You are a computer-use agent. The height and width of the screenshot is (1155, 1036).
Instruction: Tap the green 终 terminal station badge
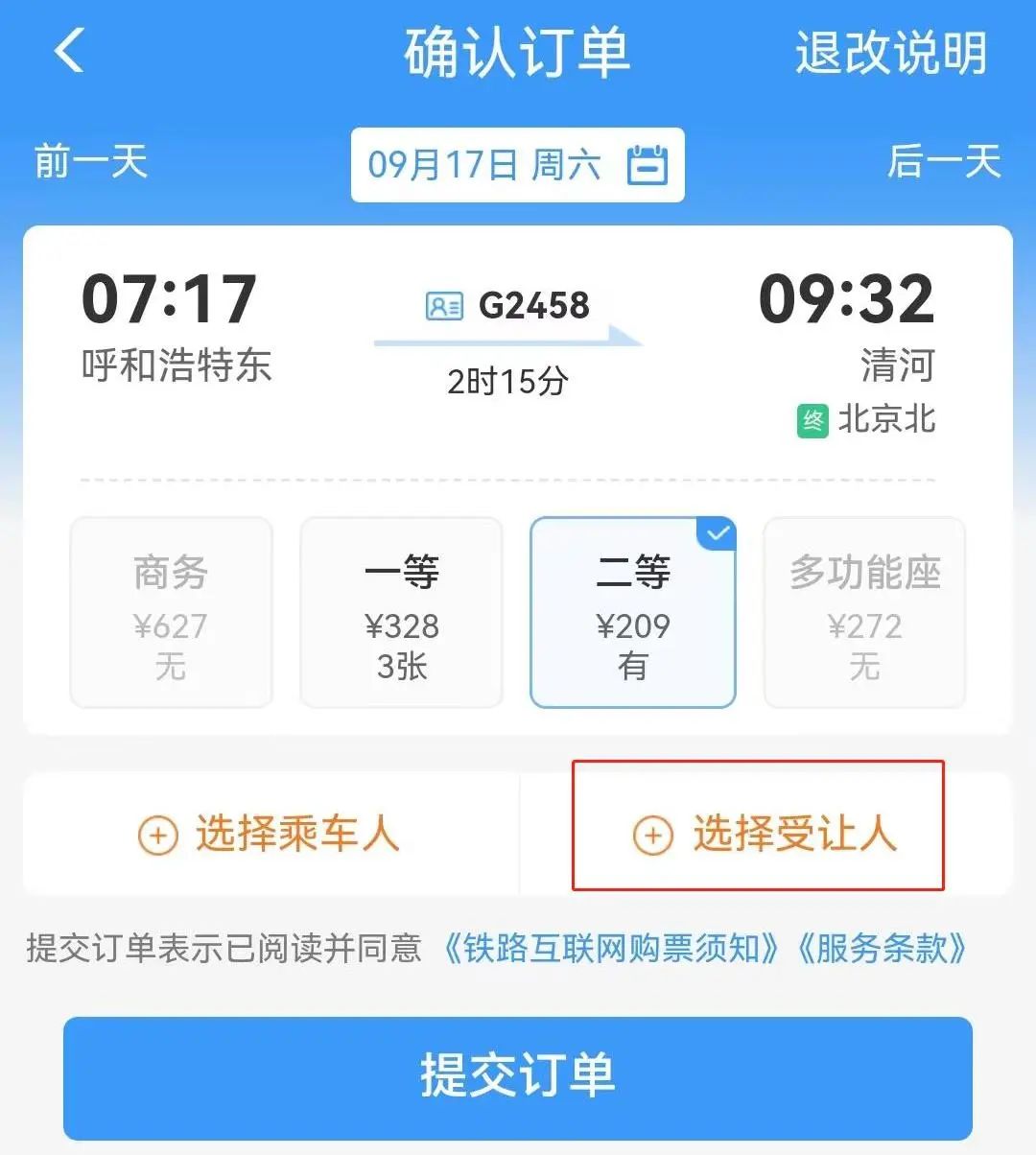[x=812, y=420]
